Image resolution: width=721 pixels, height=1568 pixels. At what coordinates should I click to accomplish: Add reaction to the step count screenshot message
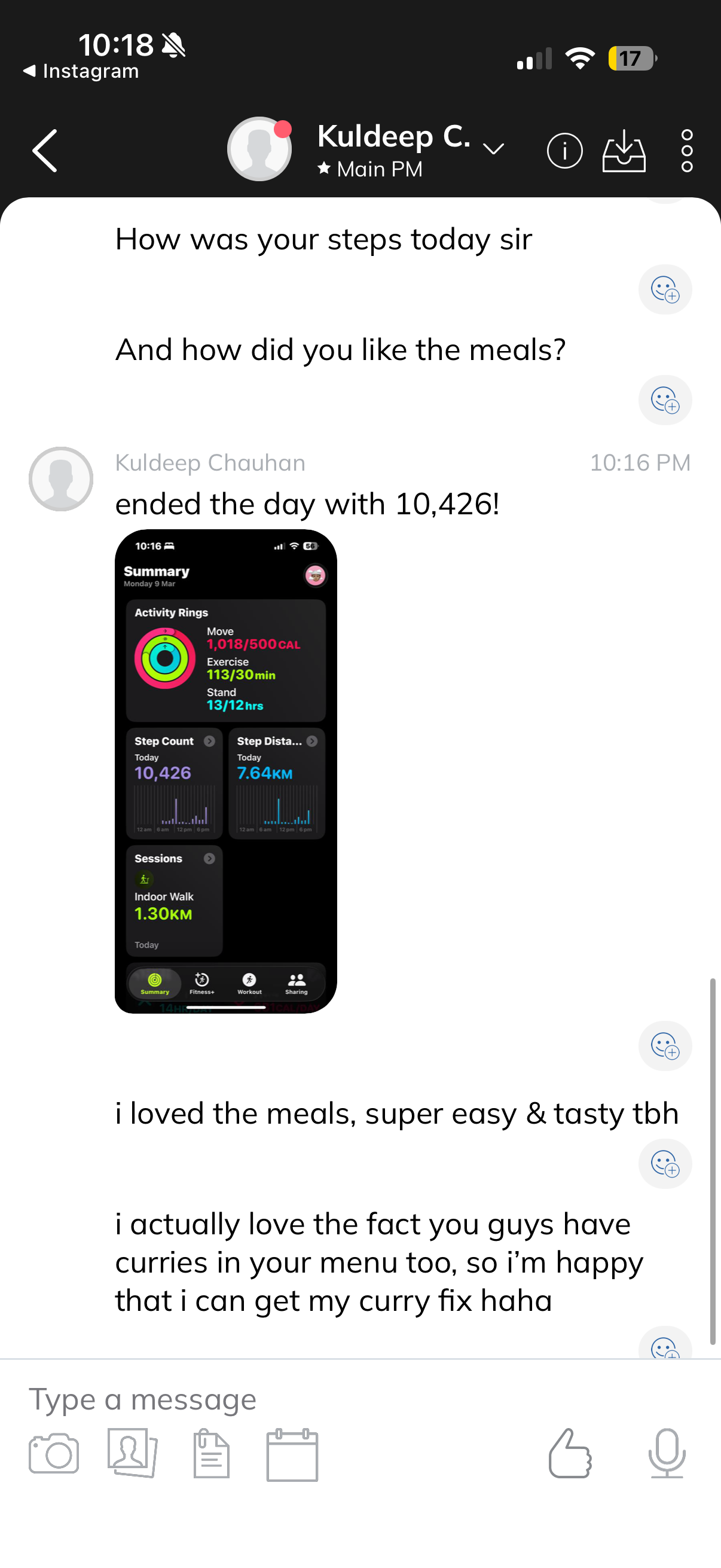664,1046
